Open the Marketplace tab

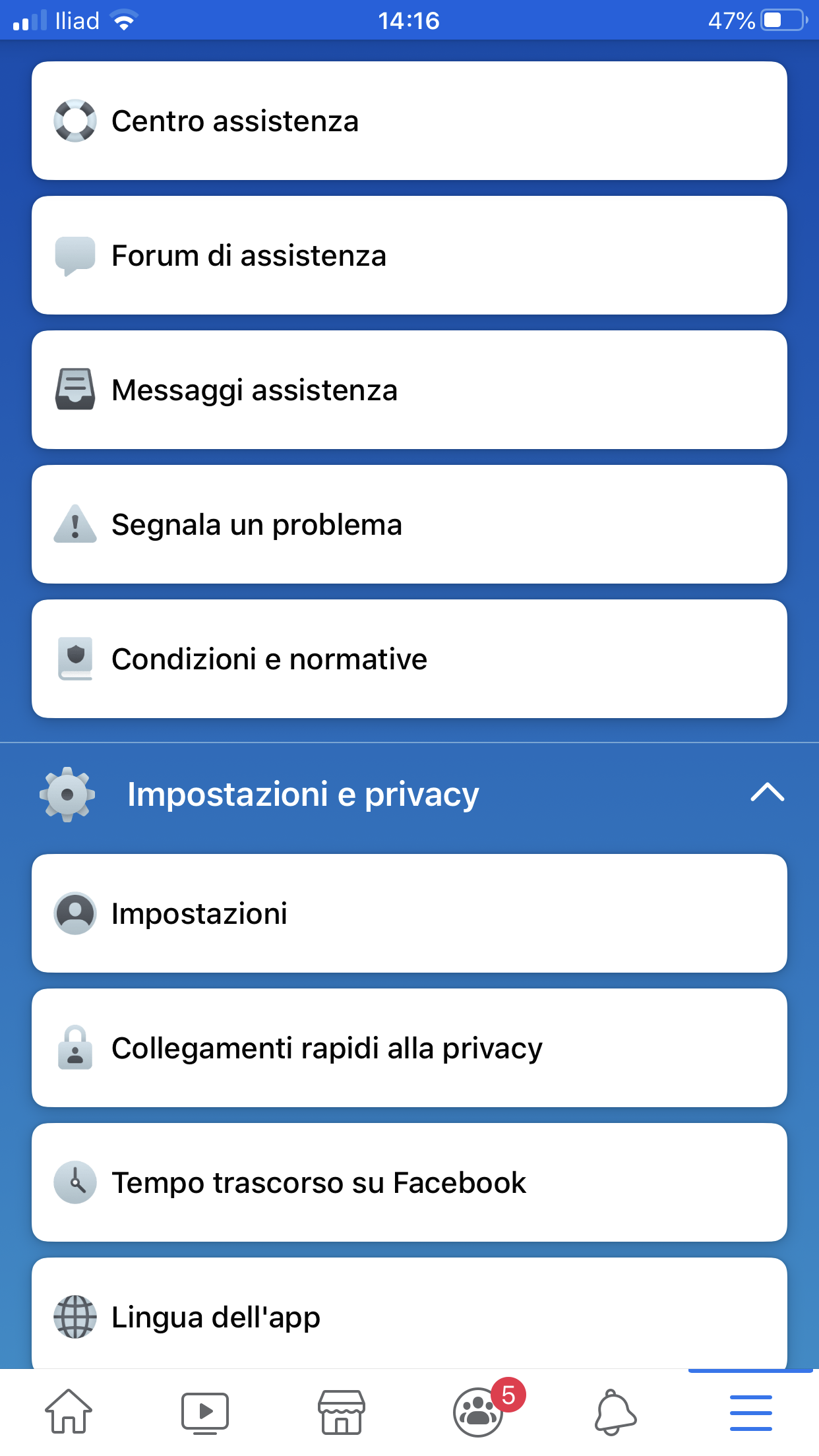click(341, 1412)
